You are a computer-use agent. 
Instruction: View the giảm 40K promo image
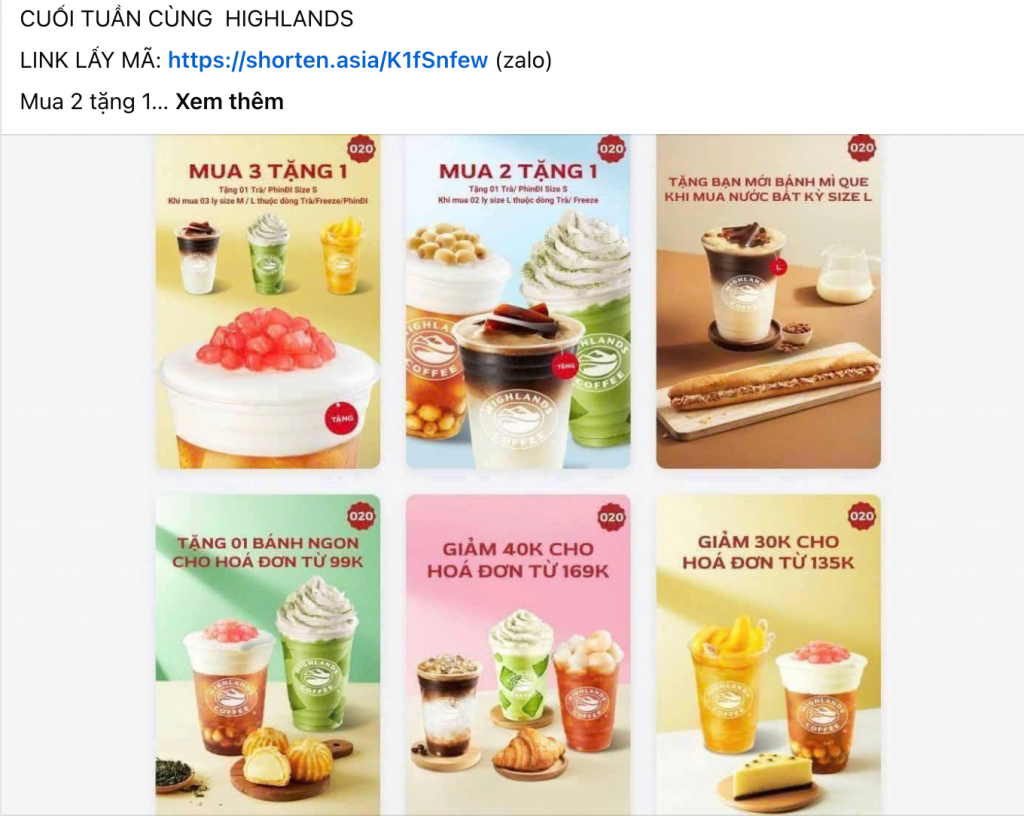pos(518,654)
